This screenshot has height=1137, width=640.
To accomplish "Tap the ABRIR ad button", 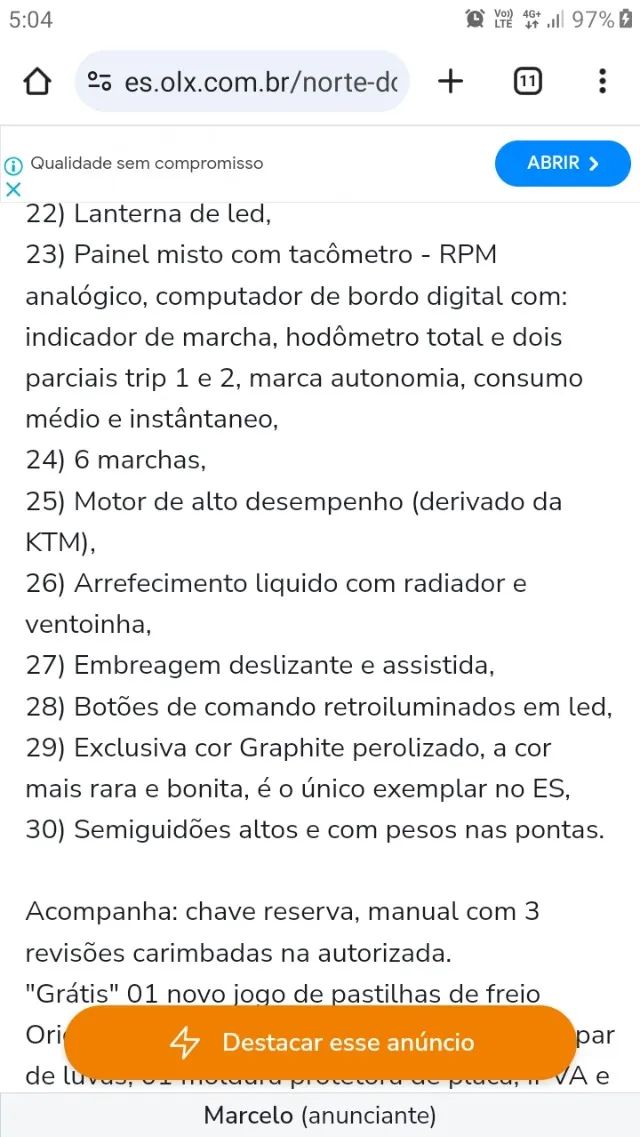I will coord(563,163).
